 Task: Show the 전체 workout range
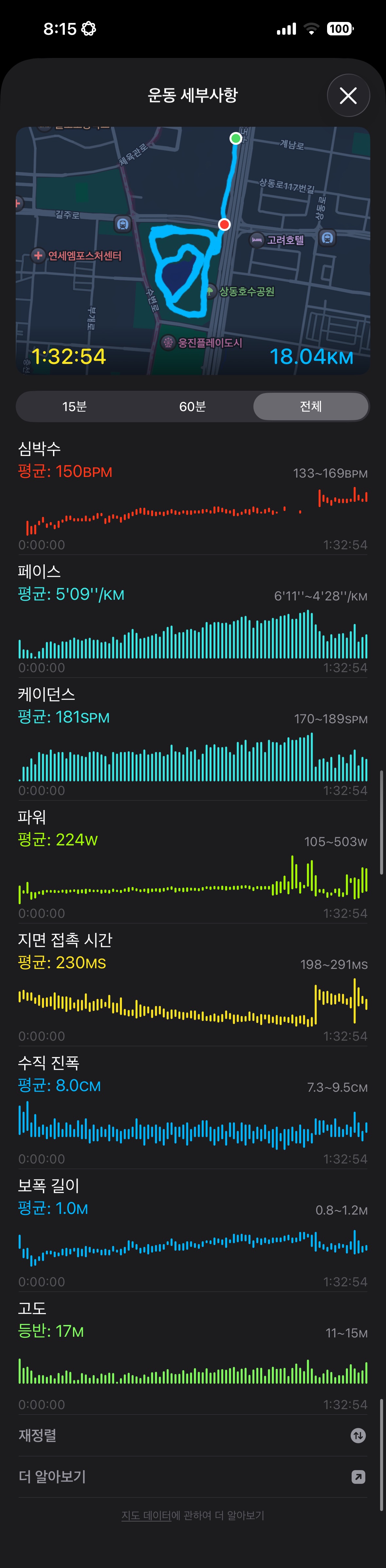click(x=310, y=406)
